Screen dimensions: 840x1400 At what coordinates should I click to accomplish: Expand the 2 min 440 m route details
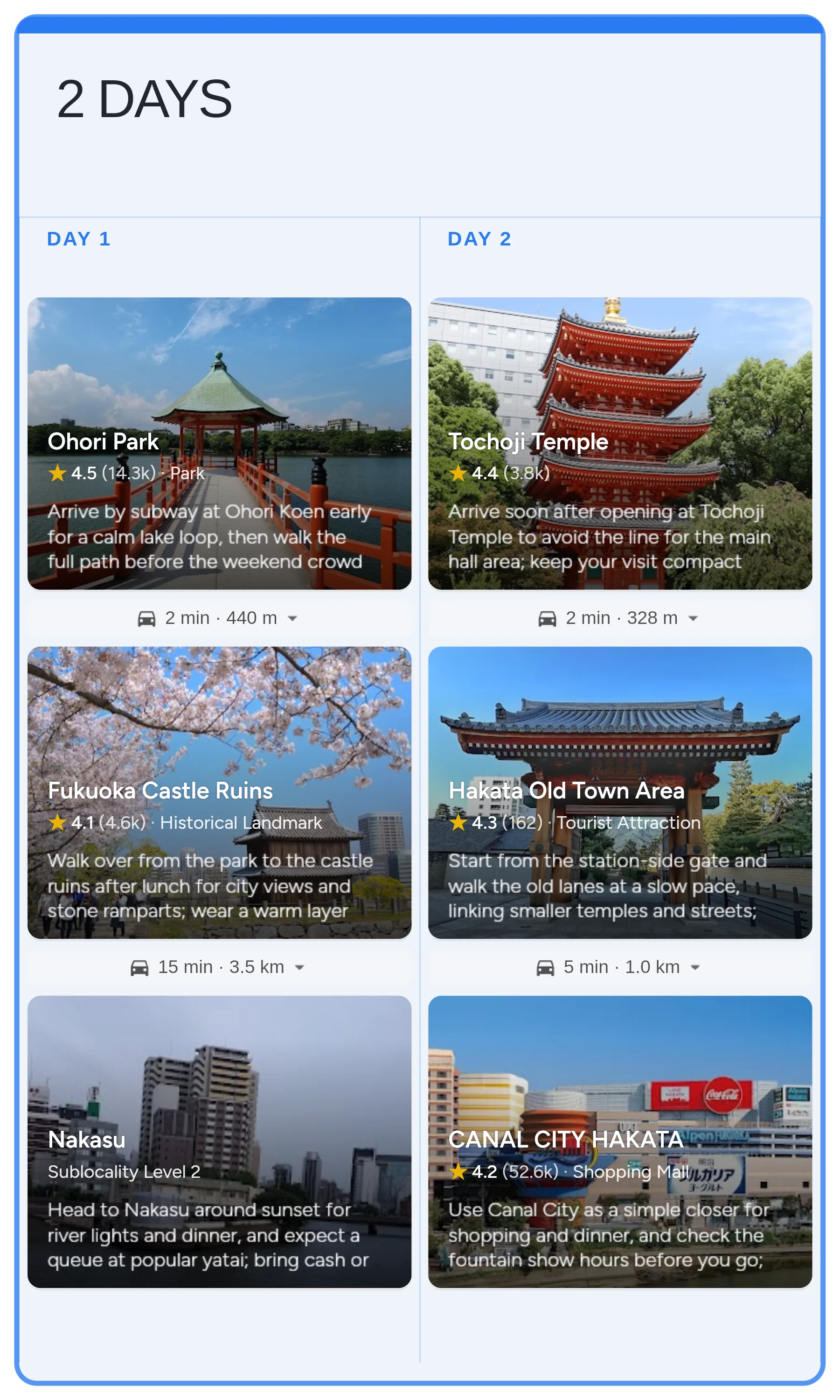(x=292, y=618)
